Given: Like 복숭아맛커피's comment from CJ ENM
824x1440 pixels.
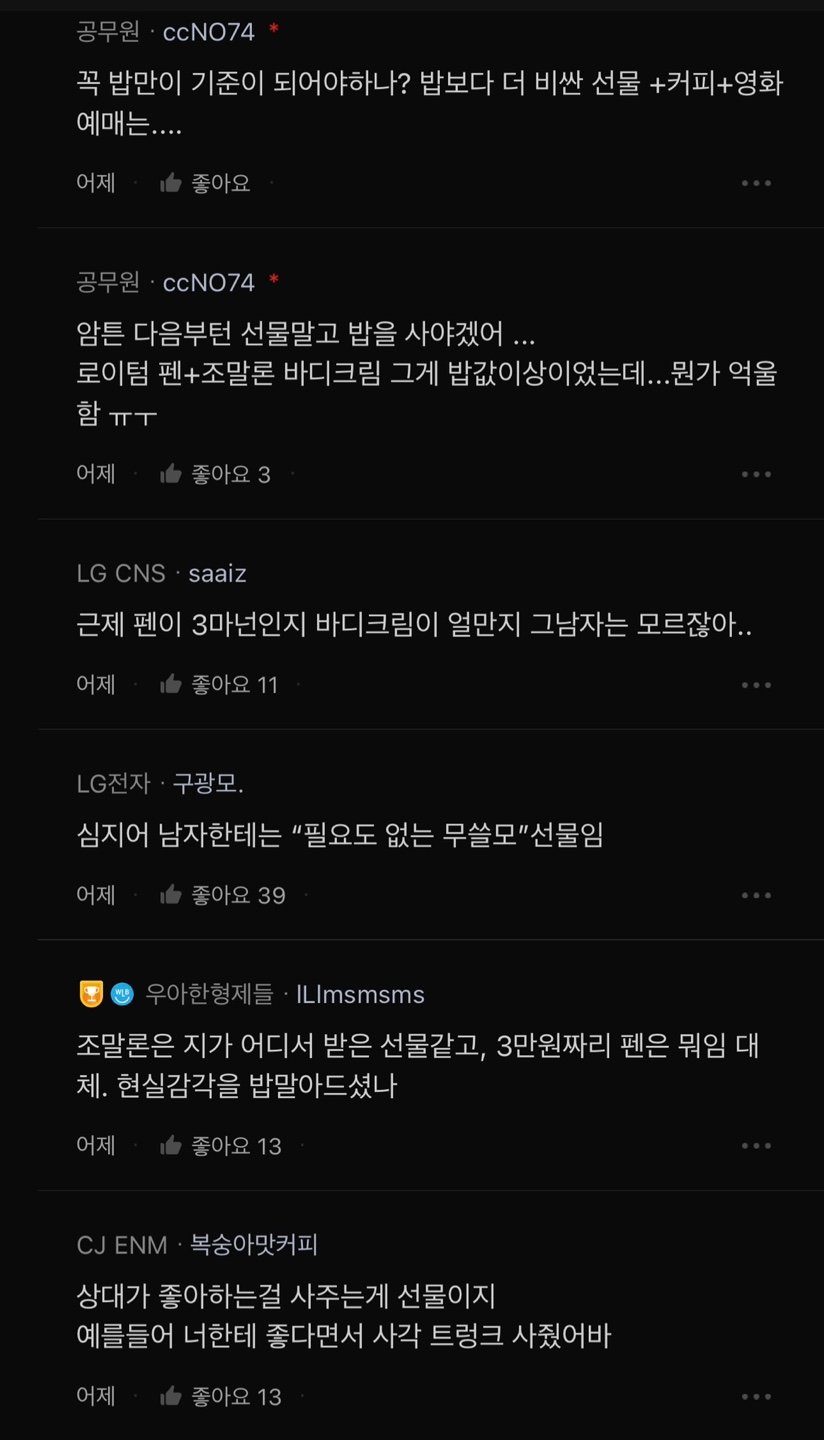Looking at the screenshot, I should pos(220,1396).
